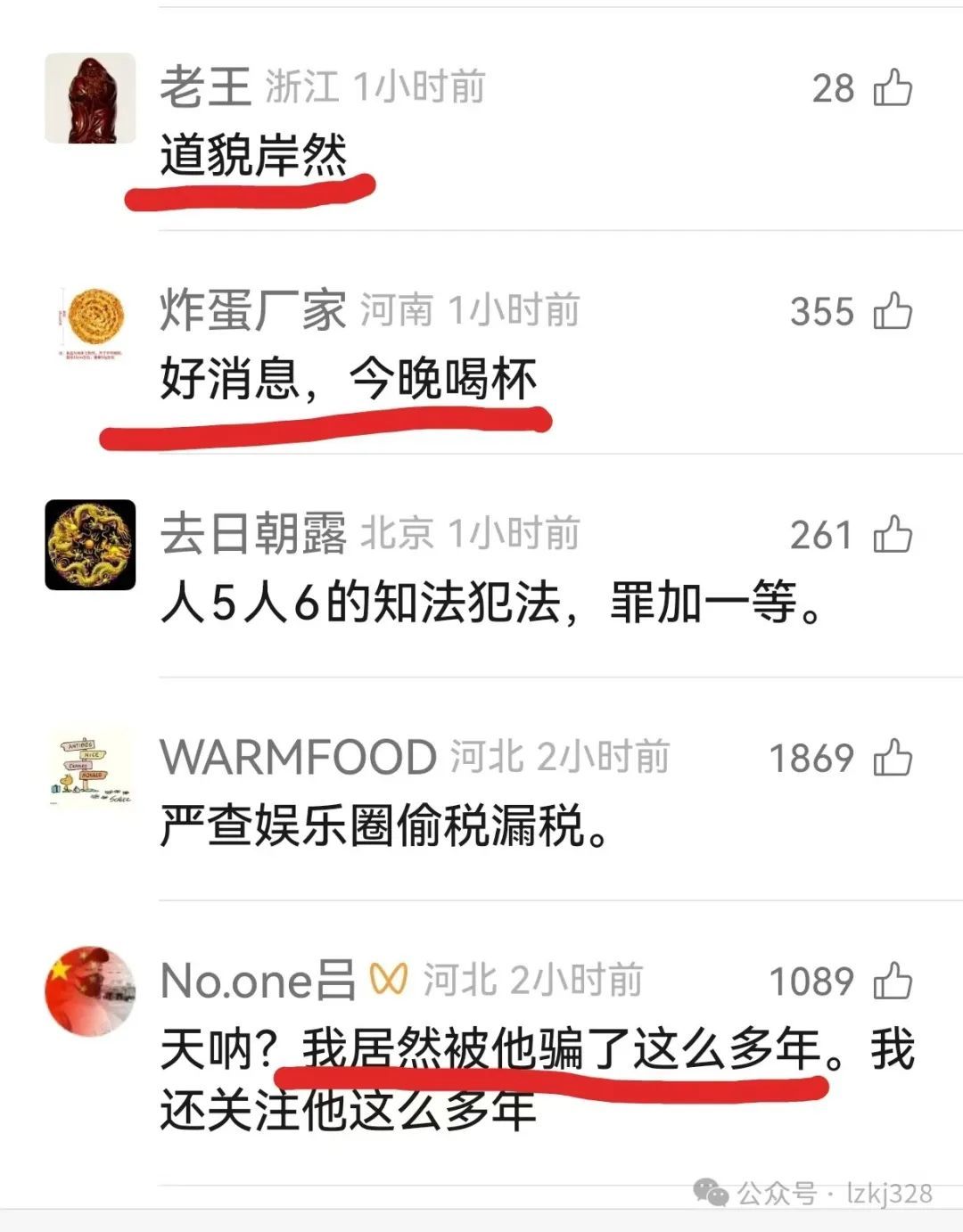Image resolution: width=963 pixels, height=1232 pixels.
Task: Like WARMFOOD's comment
Action: coord(893,759)
